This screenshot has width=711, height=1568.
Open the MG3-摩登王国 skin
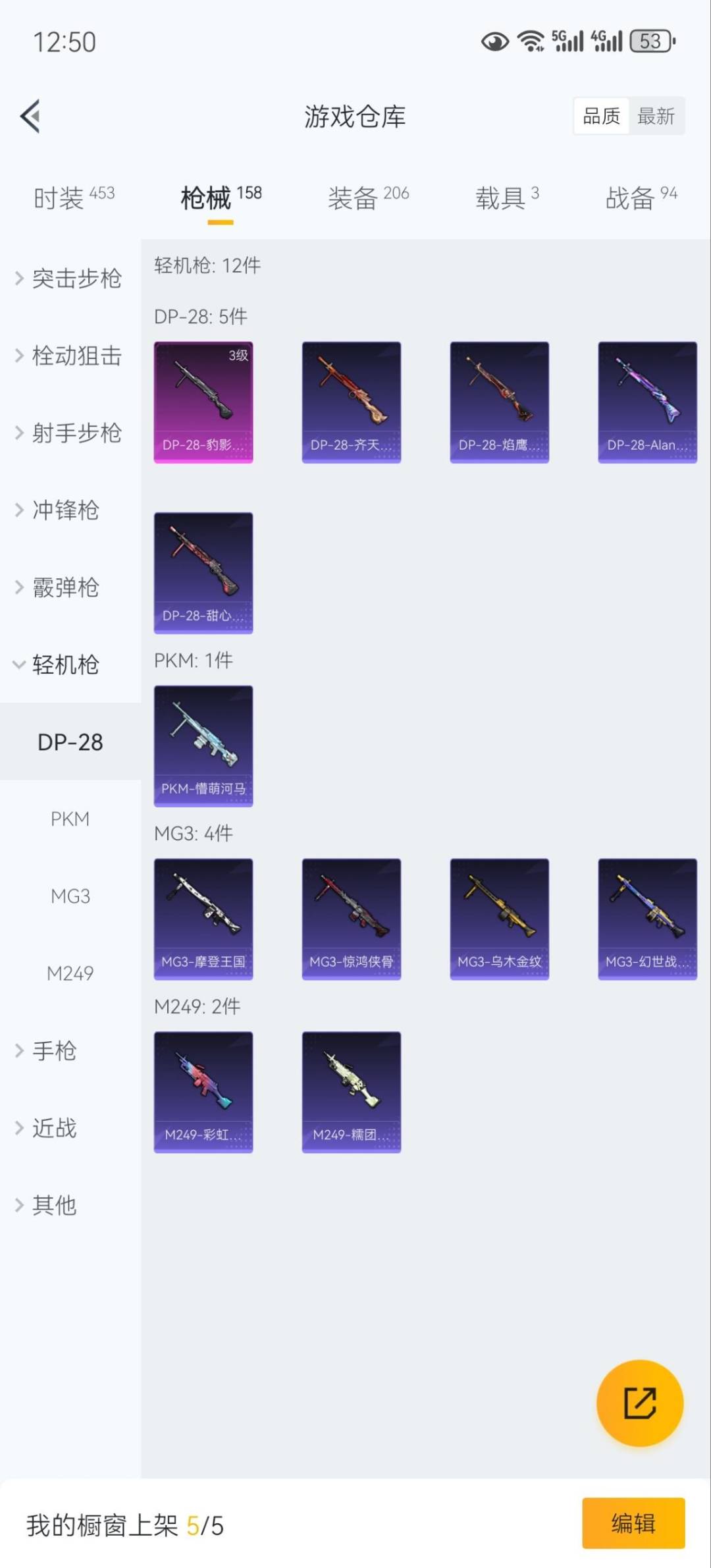(x=203, y=919)
